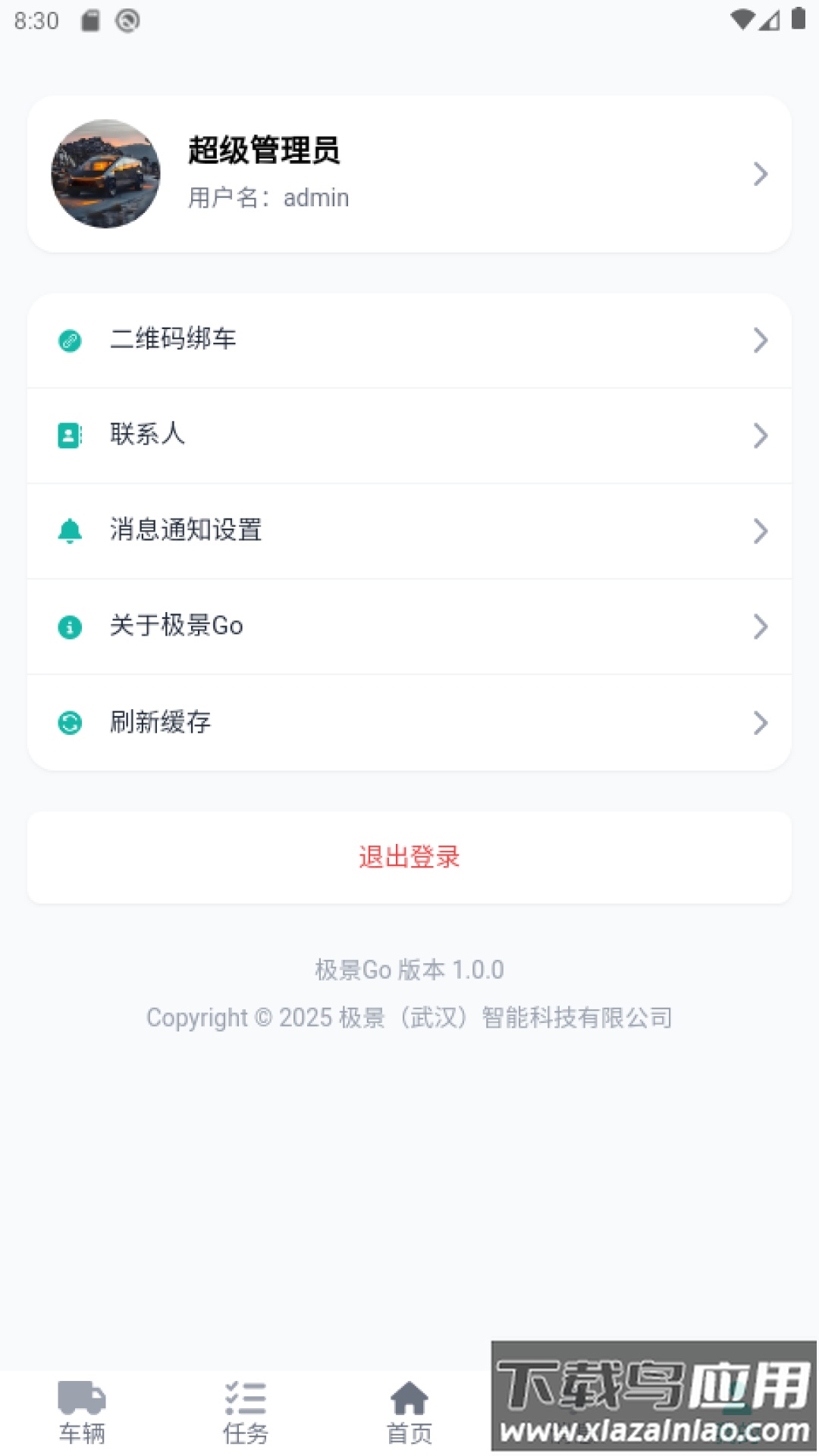
Task: Click the 消息通知设置 notification bell icon
Action: 69,531
